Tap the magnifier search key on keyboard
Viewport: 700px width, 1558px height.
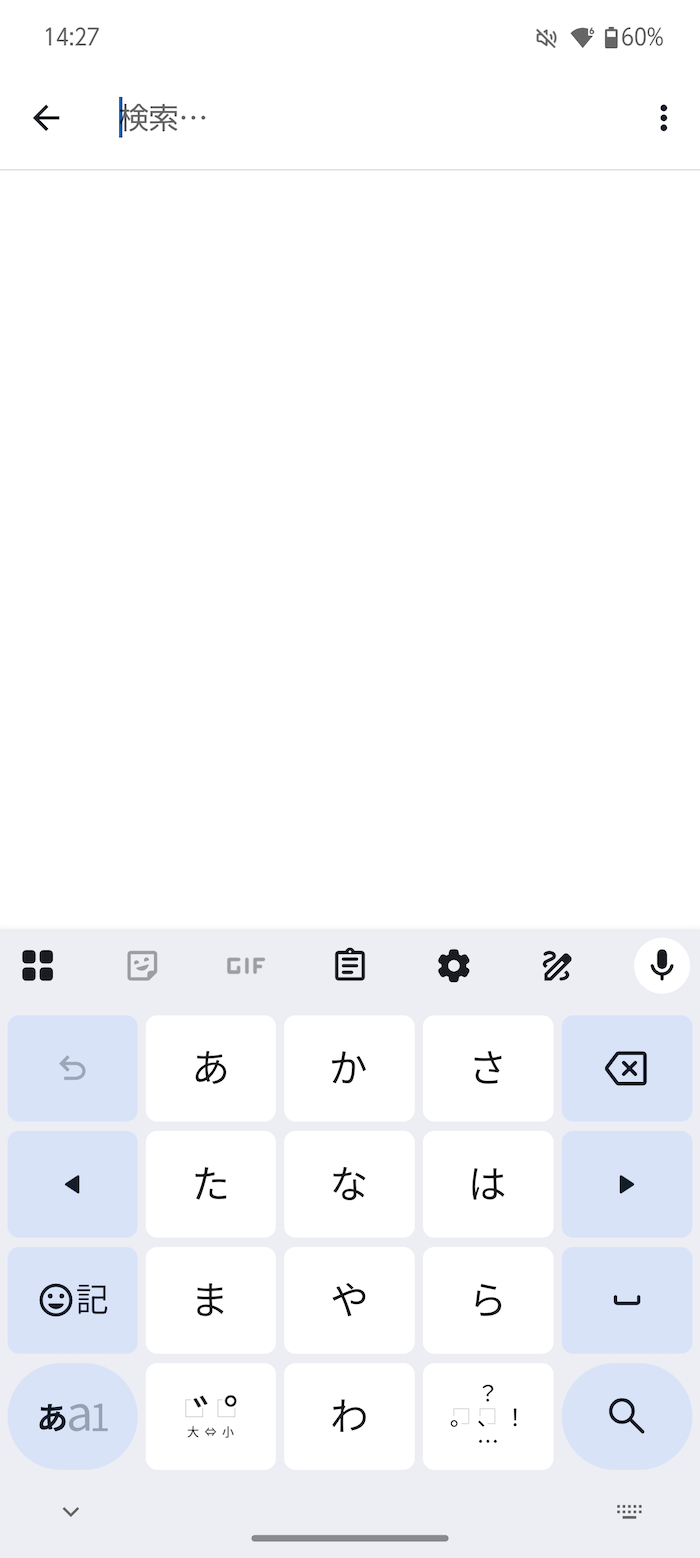click(627, 1416)
